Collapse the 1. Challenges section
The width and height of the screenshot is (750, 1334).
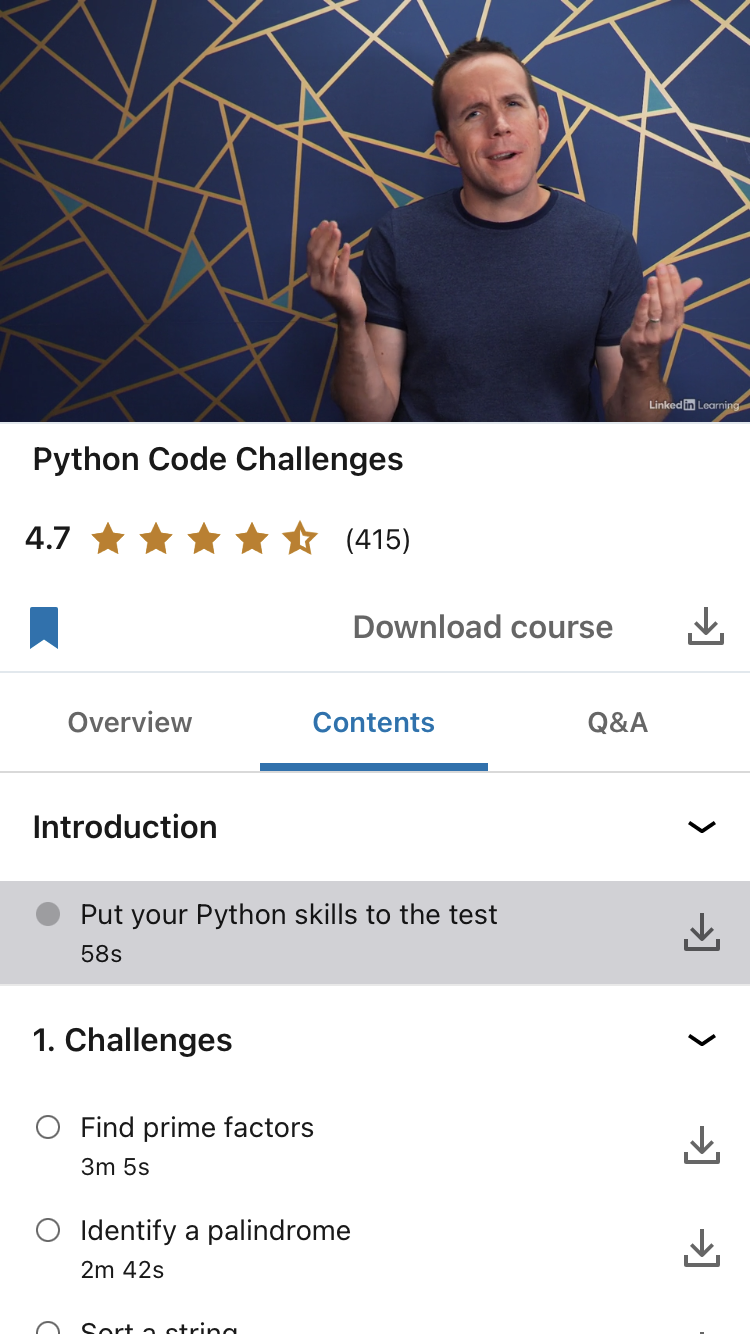pyautogui.click(x=702, y=1040)
